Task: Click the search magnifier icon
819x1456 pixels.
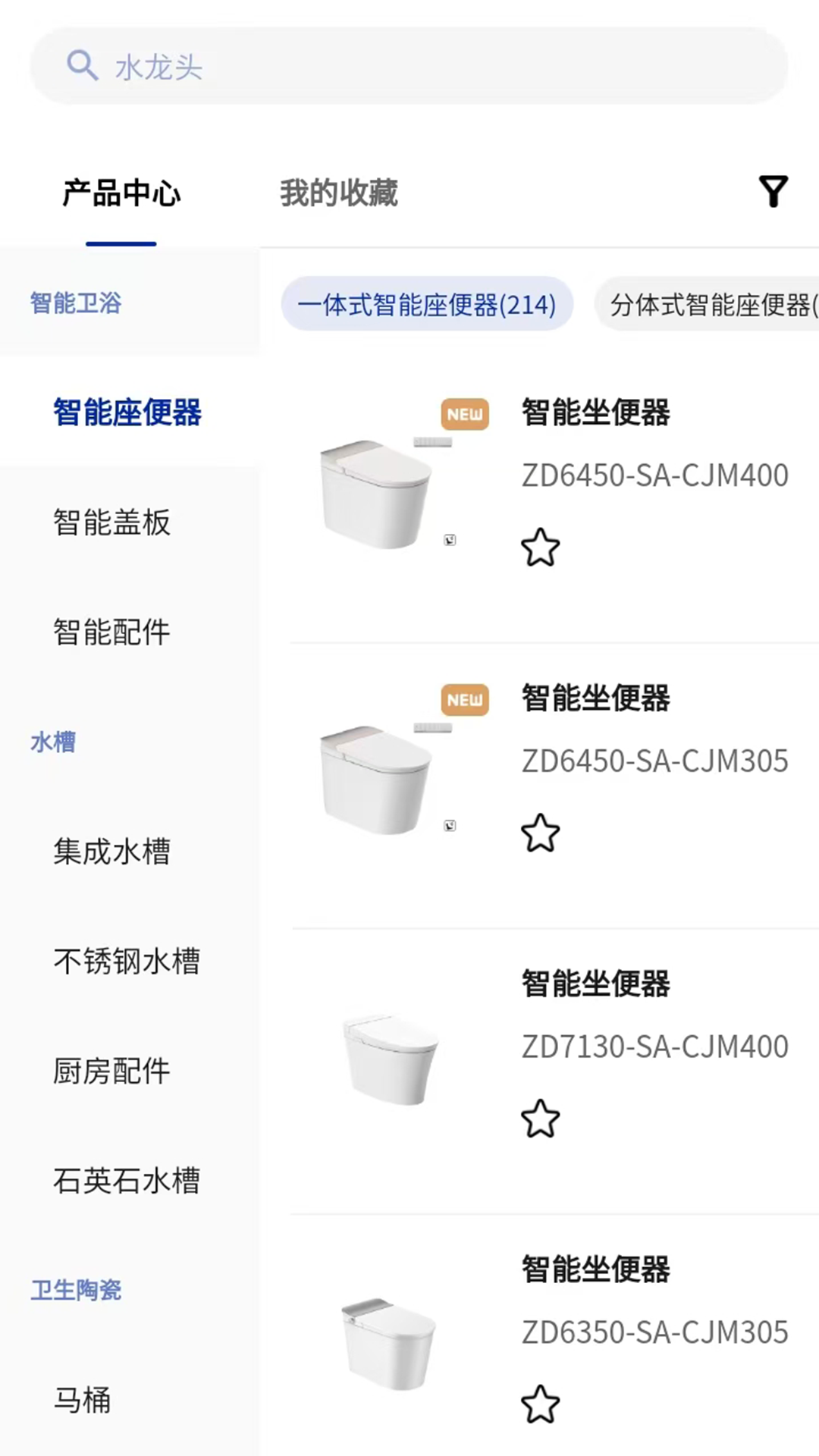Action: [x=83, y=65]
